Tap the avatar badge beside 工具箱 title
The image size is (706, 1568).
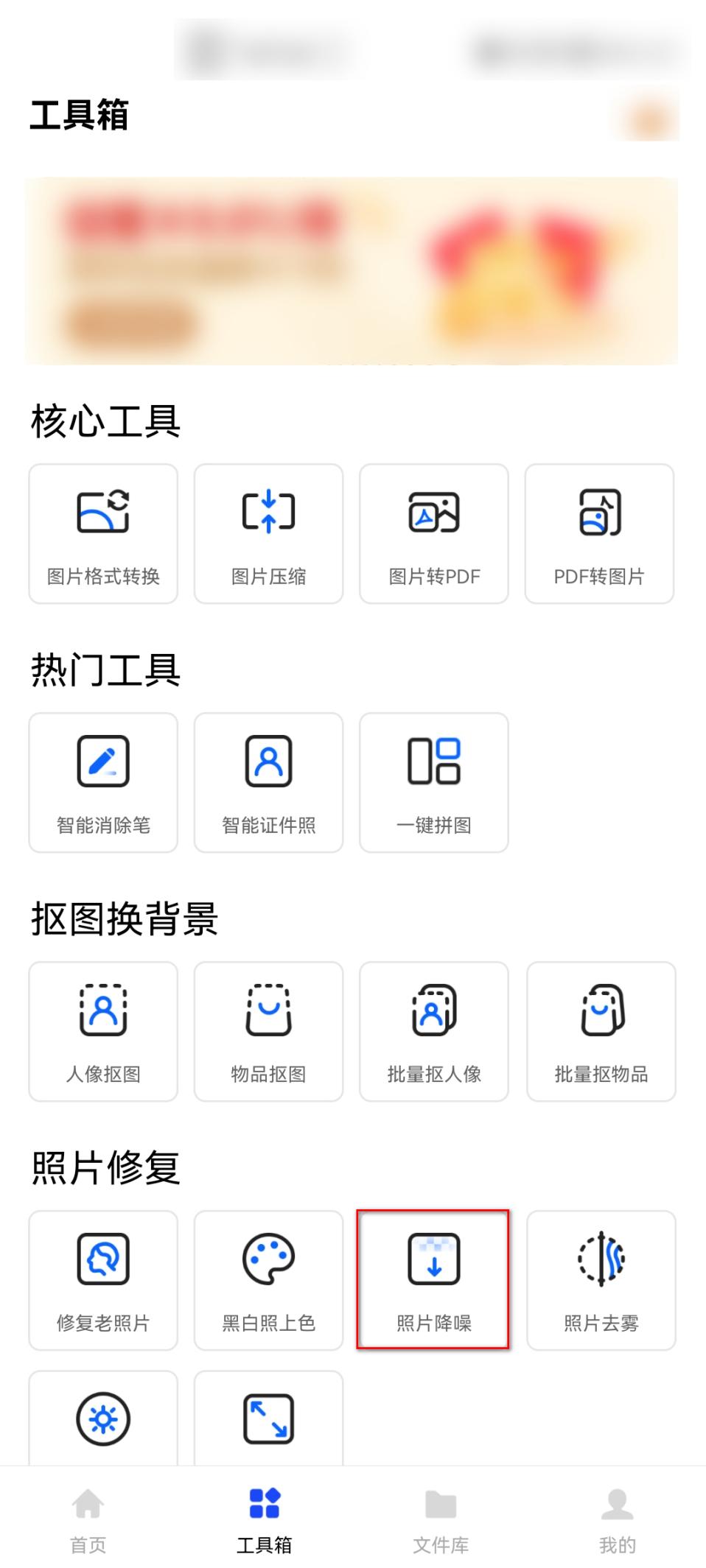pyautogui.click(x=645, y=116)
